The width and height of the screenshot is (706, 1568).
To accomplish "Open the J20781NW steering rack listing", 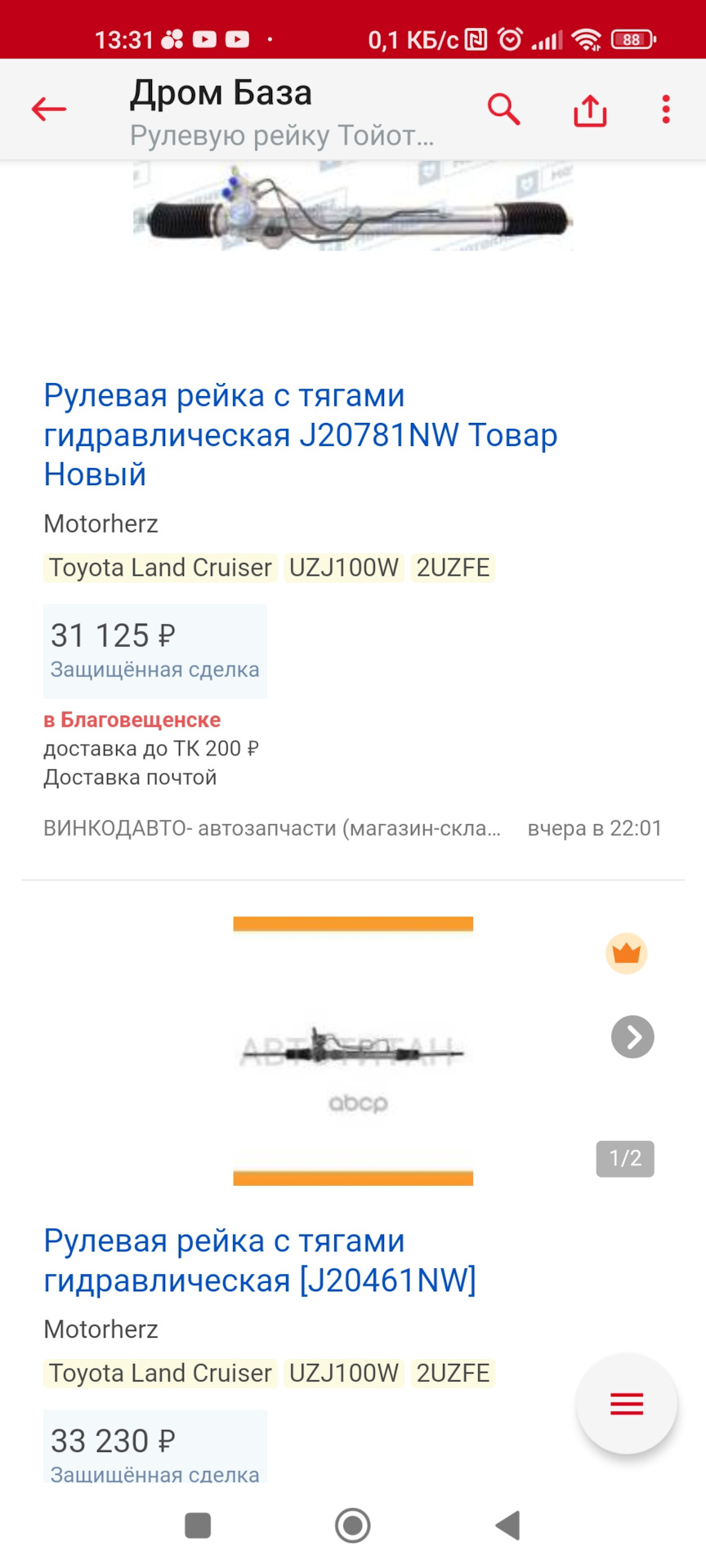I will point(300,434).
